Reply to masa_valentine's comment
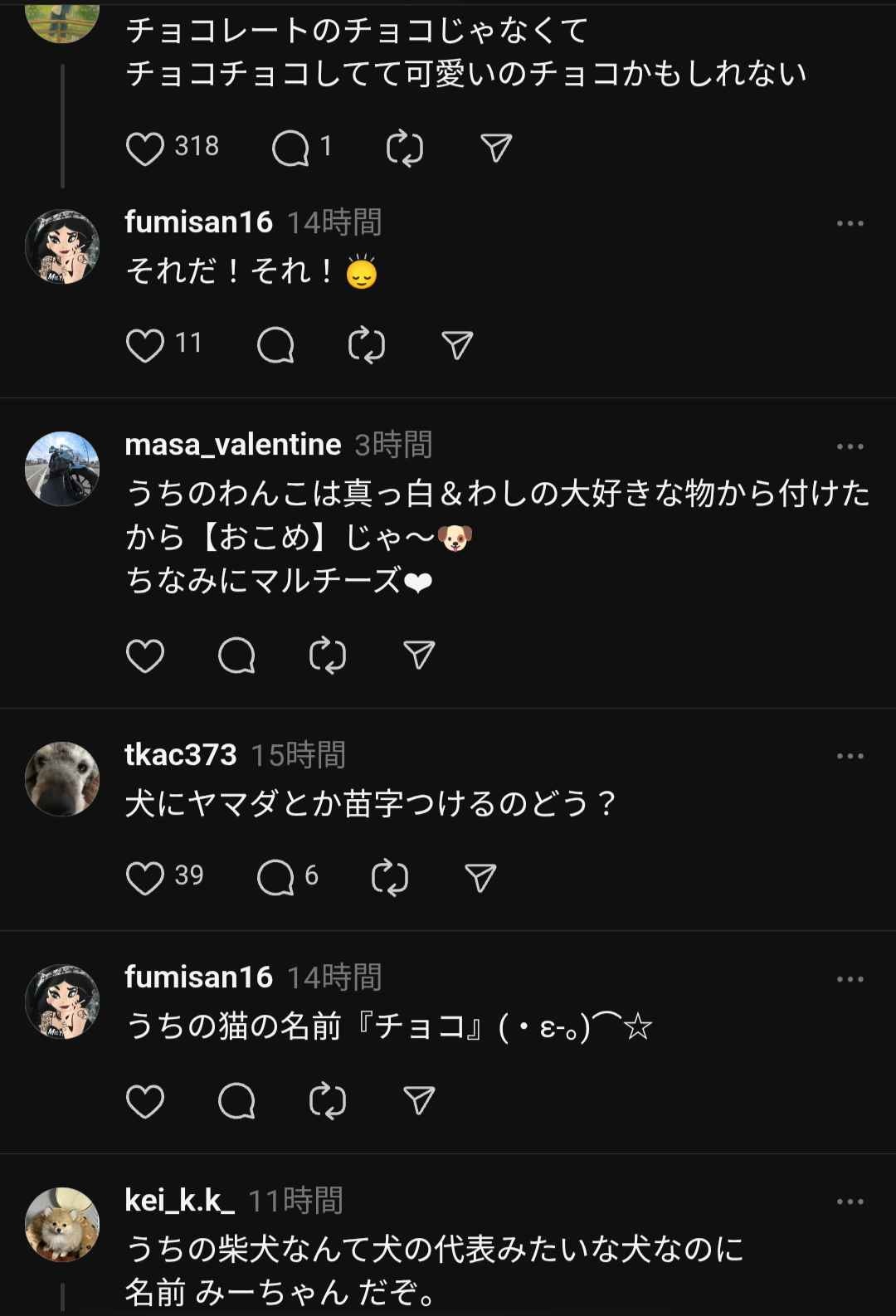The image size is (896, 1316). click(x=236, y=656)
